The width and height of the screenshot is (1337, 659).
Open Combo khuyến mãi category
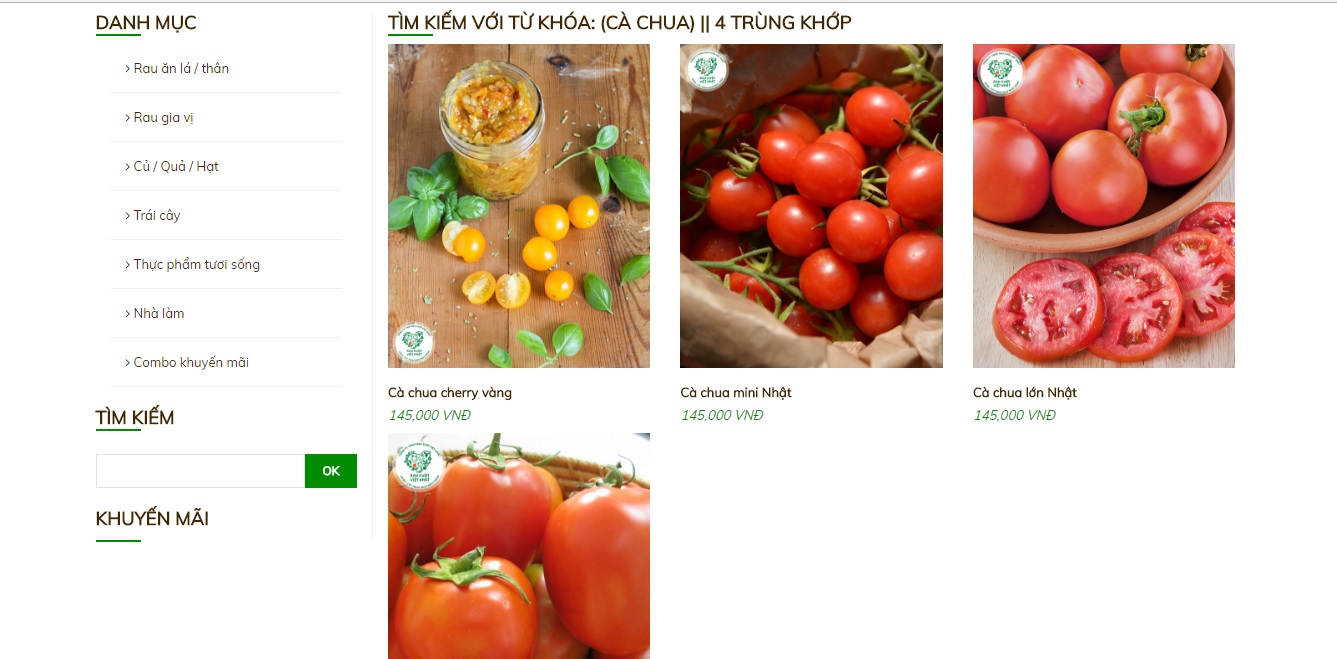point(190,362)
